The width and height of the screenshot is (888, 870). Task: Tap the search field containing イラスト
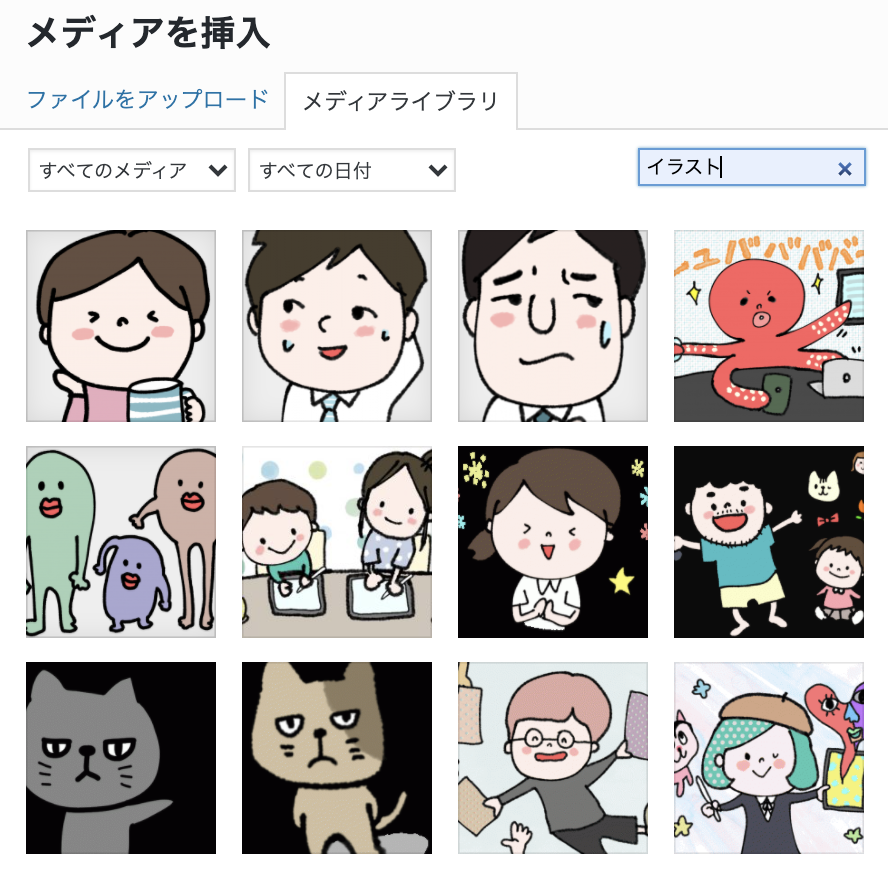735,168
